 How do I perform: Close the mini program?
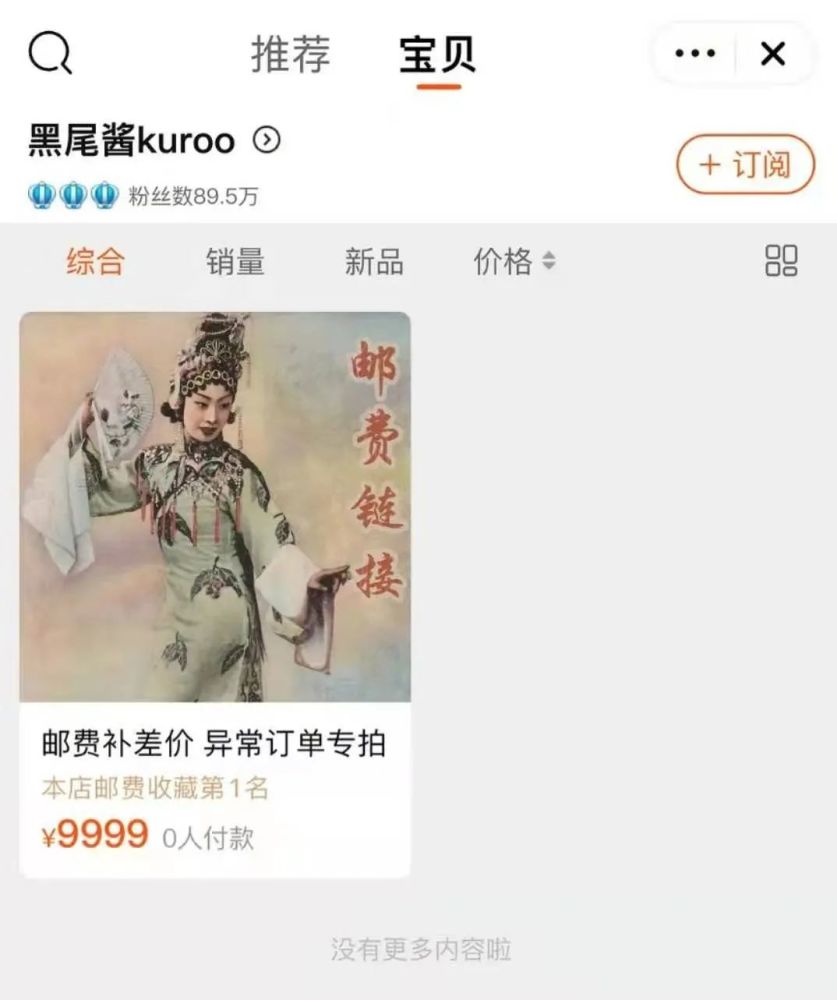pos(772,54)
